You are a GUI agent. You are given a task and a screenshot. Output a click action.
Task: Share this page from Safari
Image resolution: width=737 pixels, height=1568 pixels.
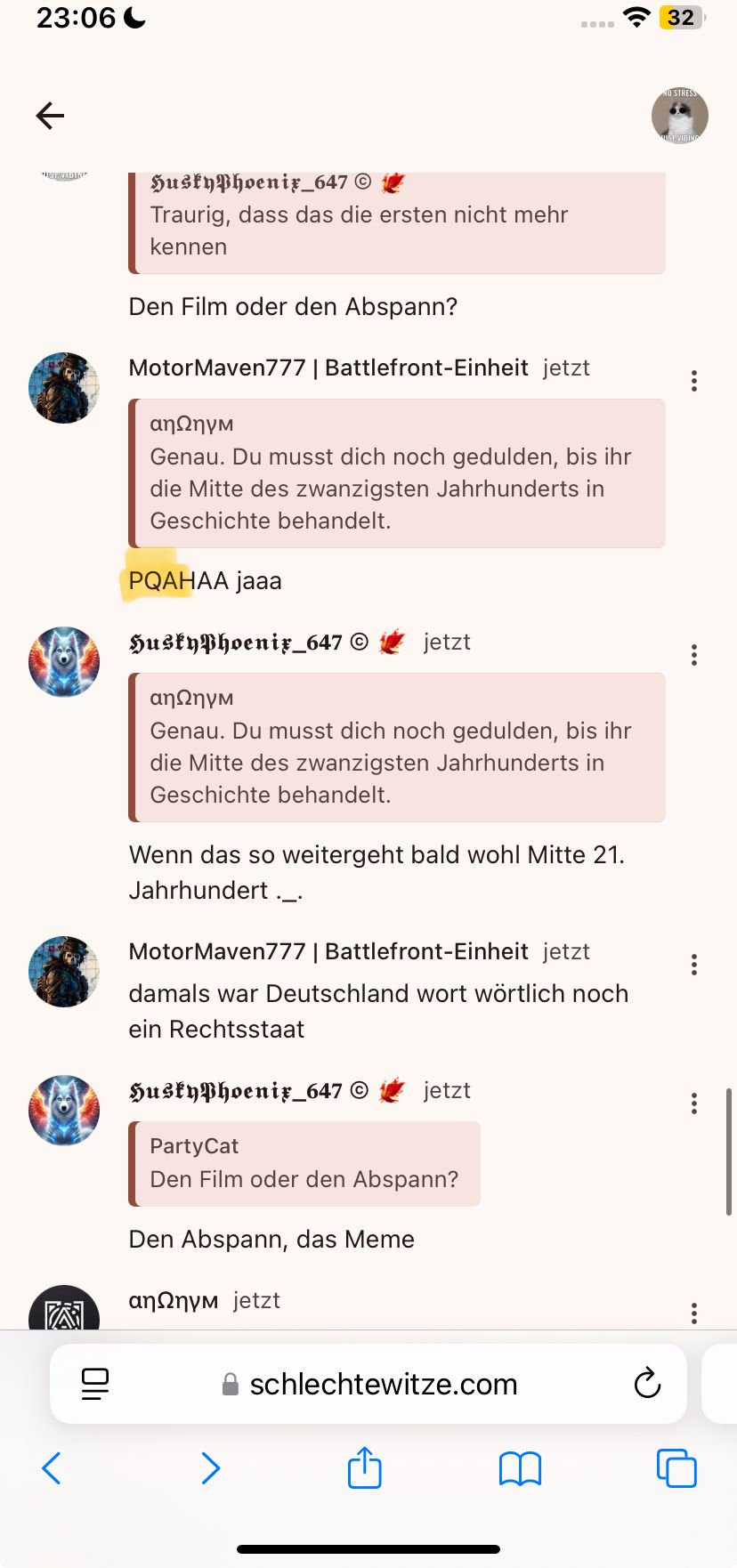(365, 1468)
